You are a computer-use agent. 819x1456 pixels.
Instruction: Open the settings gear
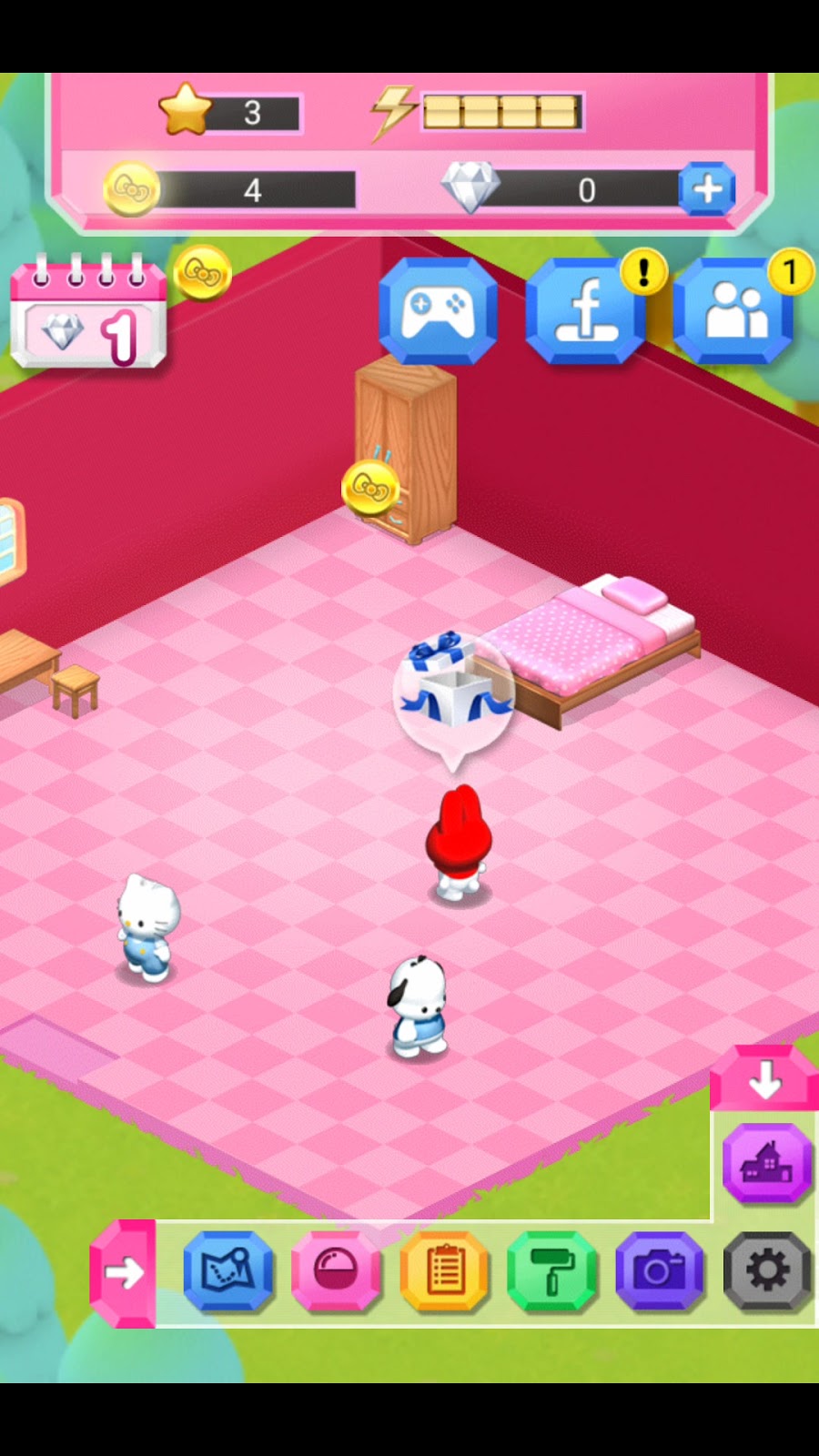pyautogui.click(x=767, y=1271)
